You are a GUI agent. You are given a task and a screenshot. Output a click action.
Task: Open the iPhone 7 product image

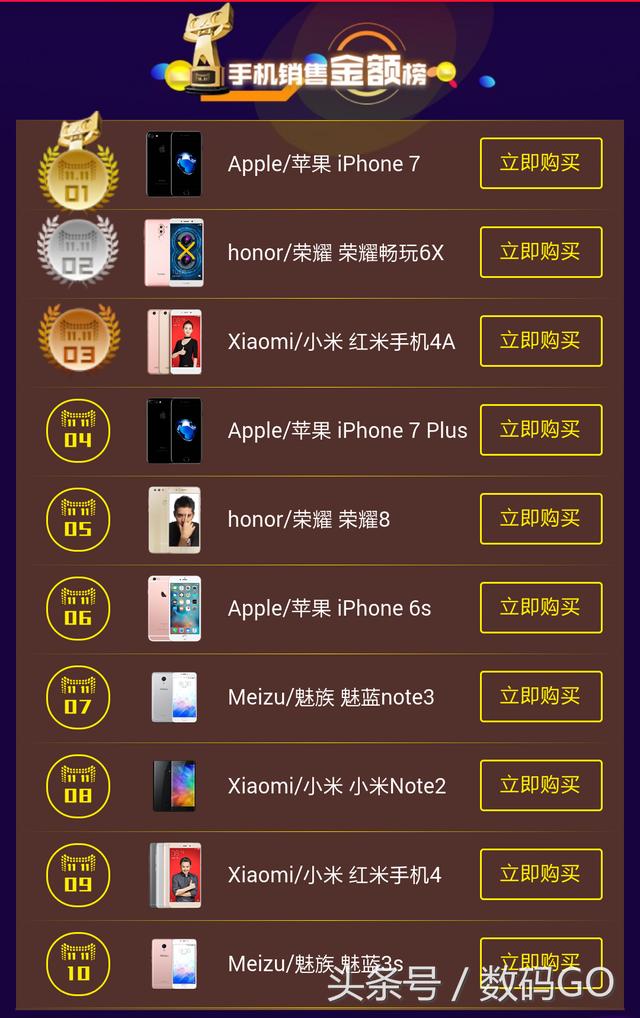coord(174,163)
